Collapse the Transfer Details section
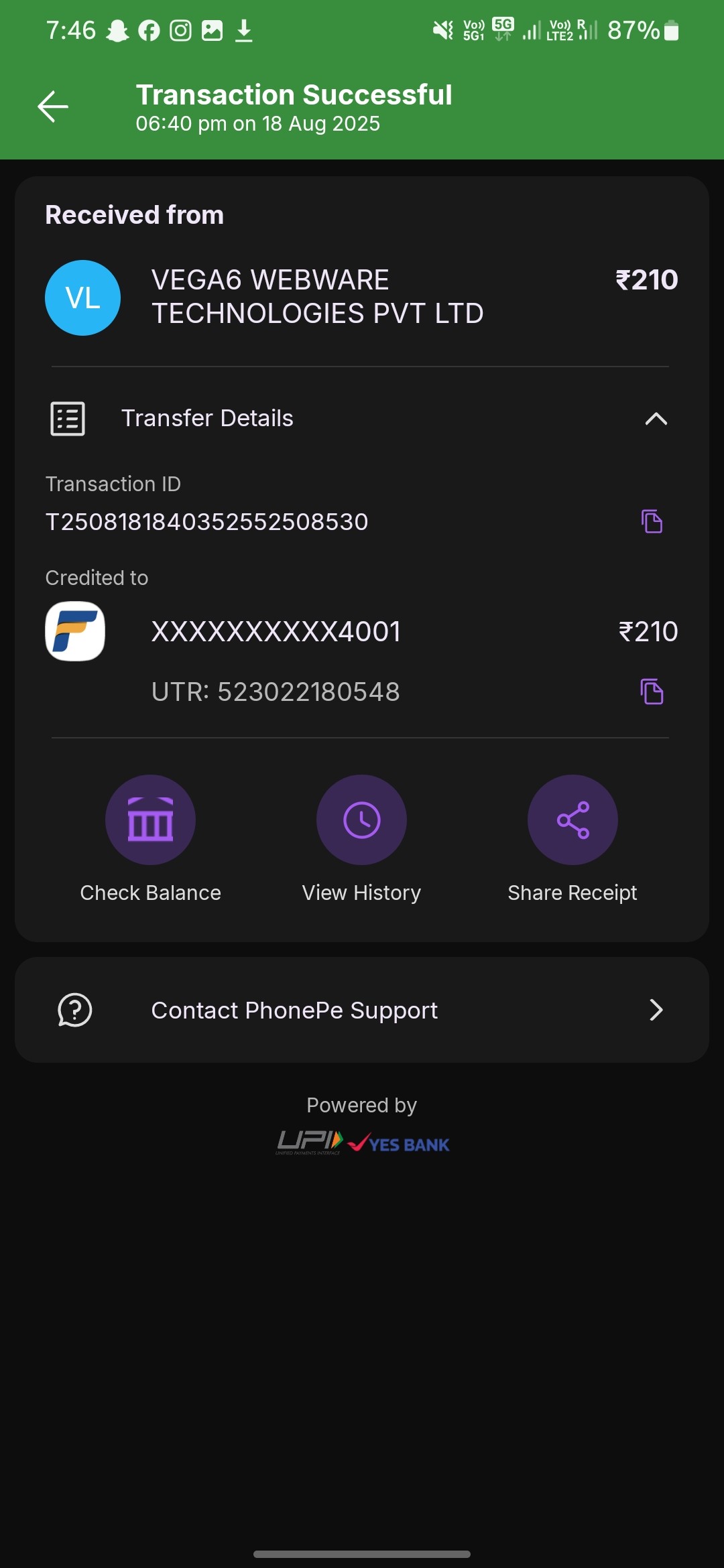724x1568 pixels. pos(655,419)
